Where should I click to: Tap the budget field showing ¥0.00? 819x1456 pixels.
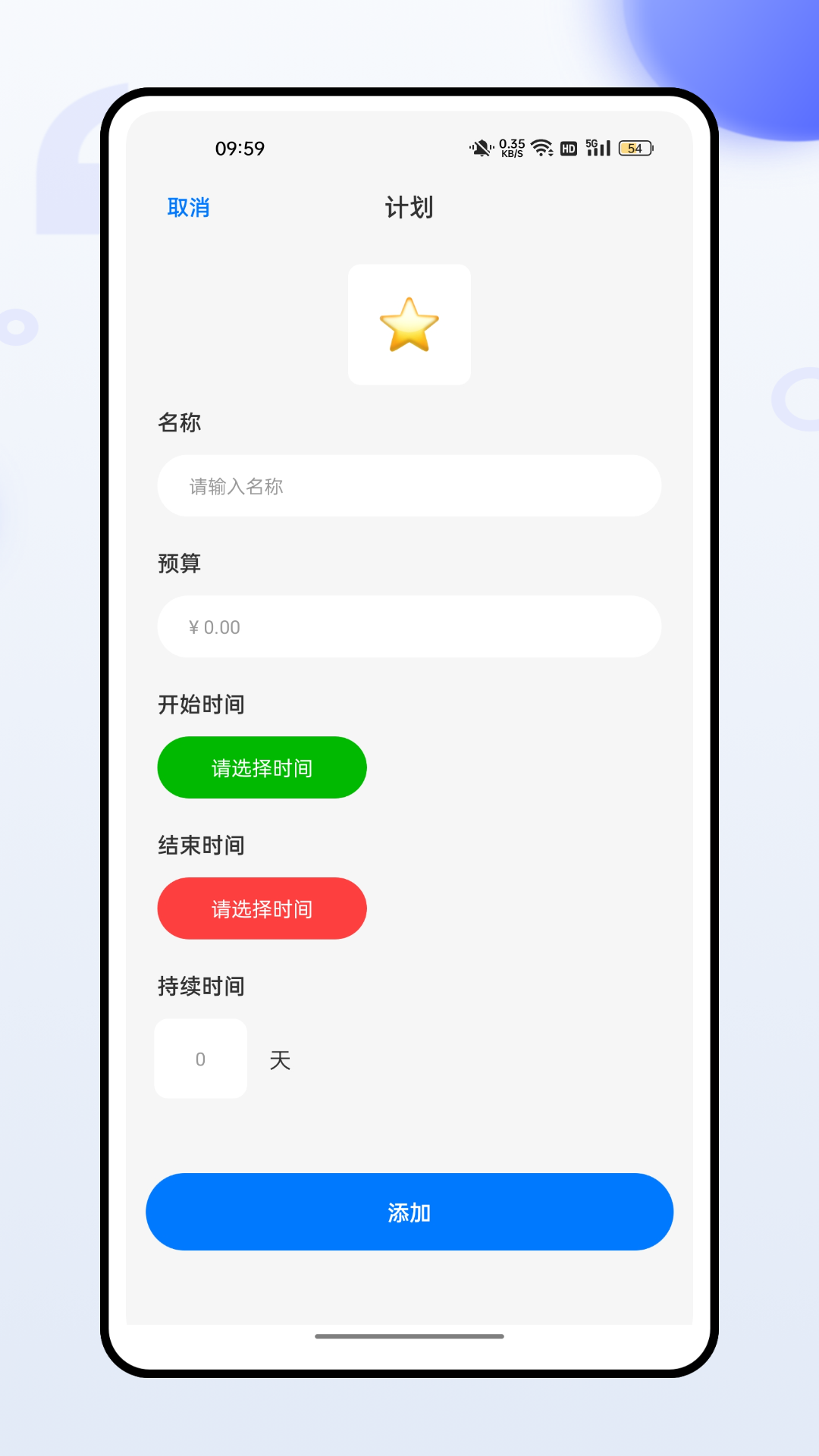(x=409, y=626)
